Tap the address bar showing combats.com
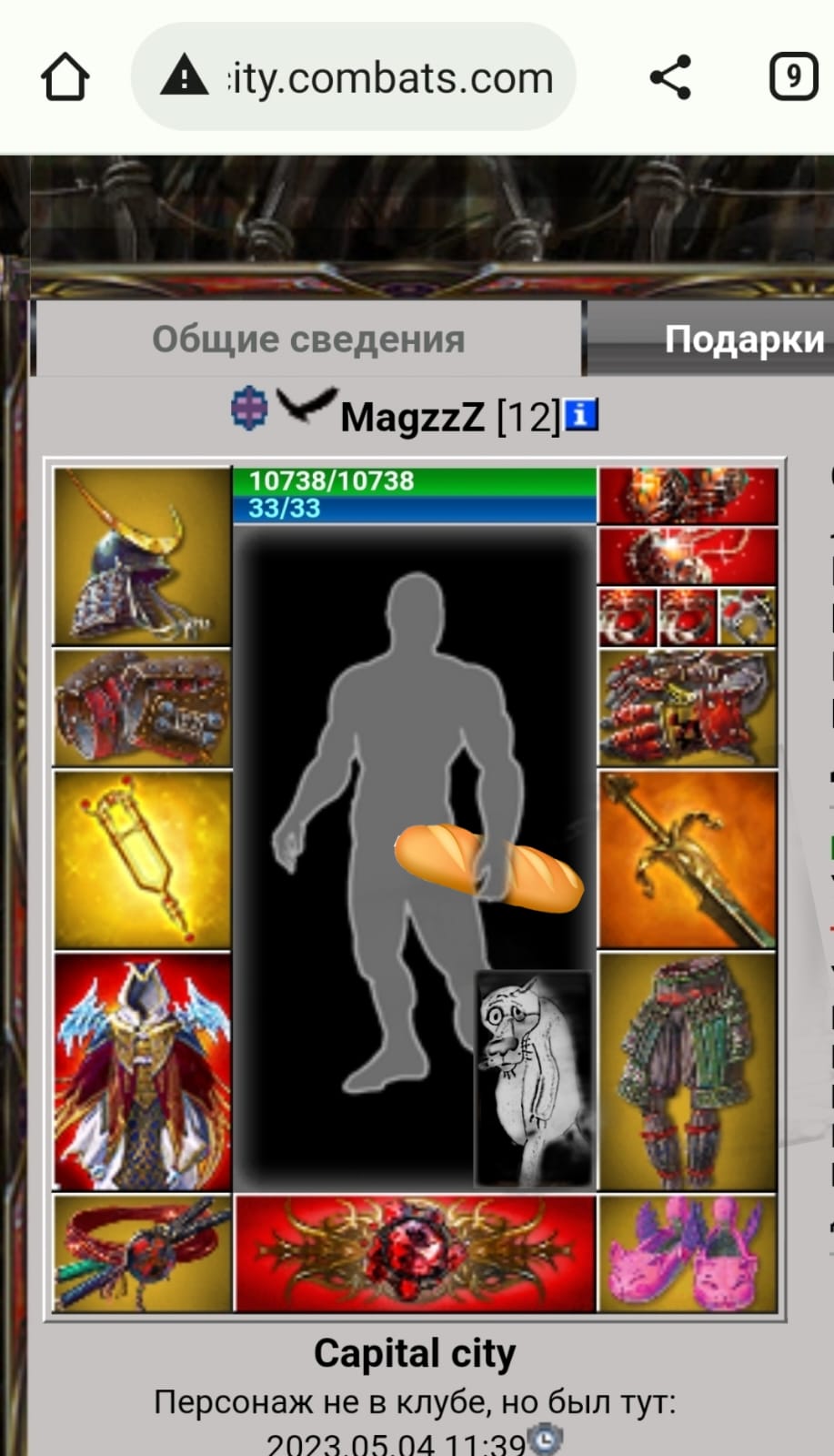The width and height of the screenshot is (834, 1456). coord(354,77)
